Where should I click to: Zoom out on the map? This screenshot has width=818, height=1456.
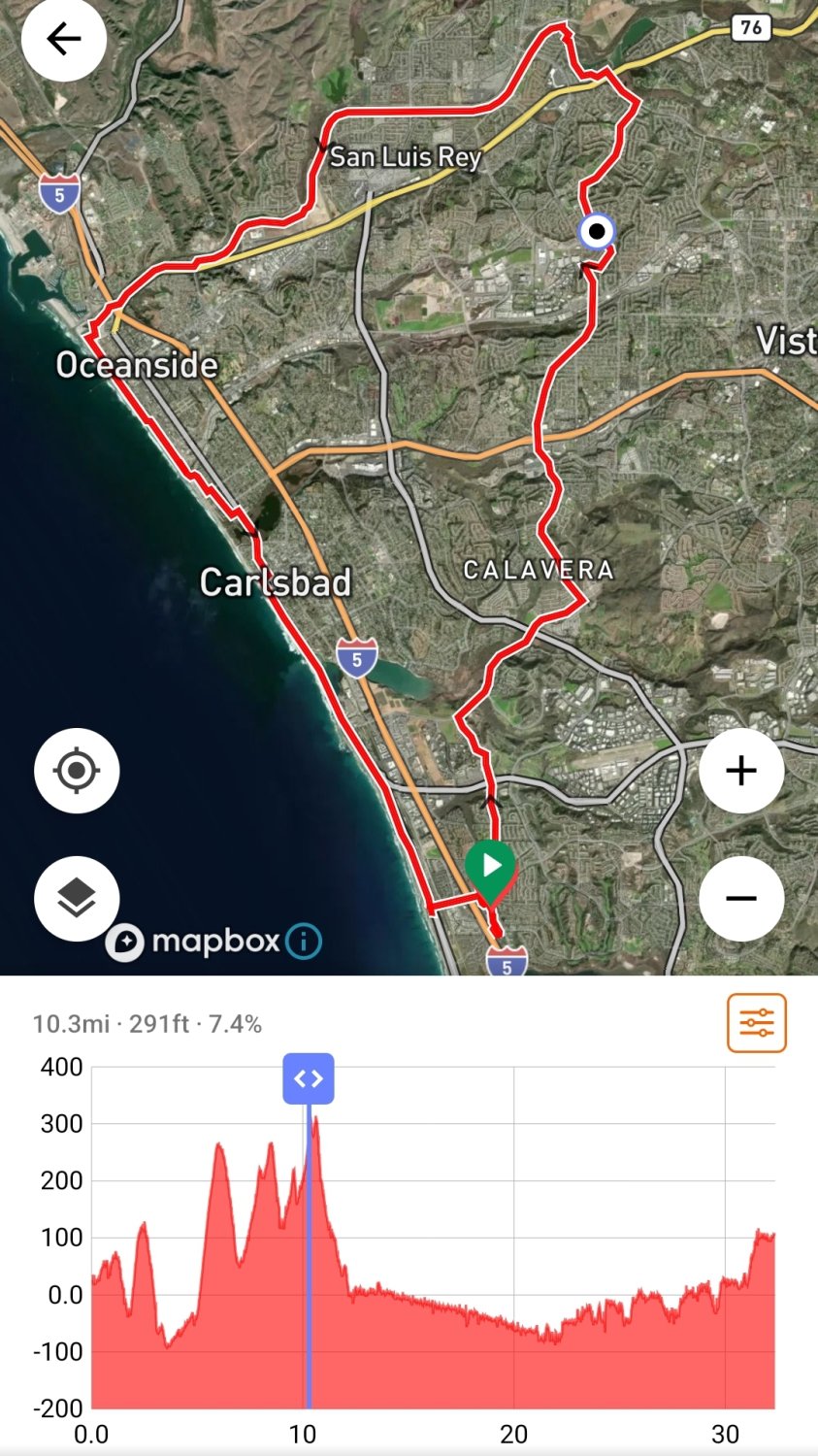pyautogui.click(x=741, y=899)
